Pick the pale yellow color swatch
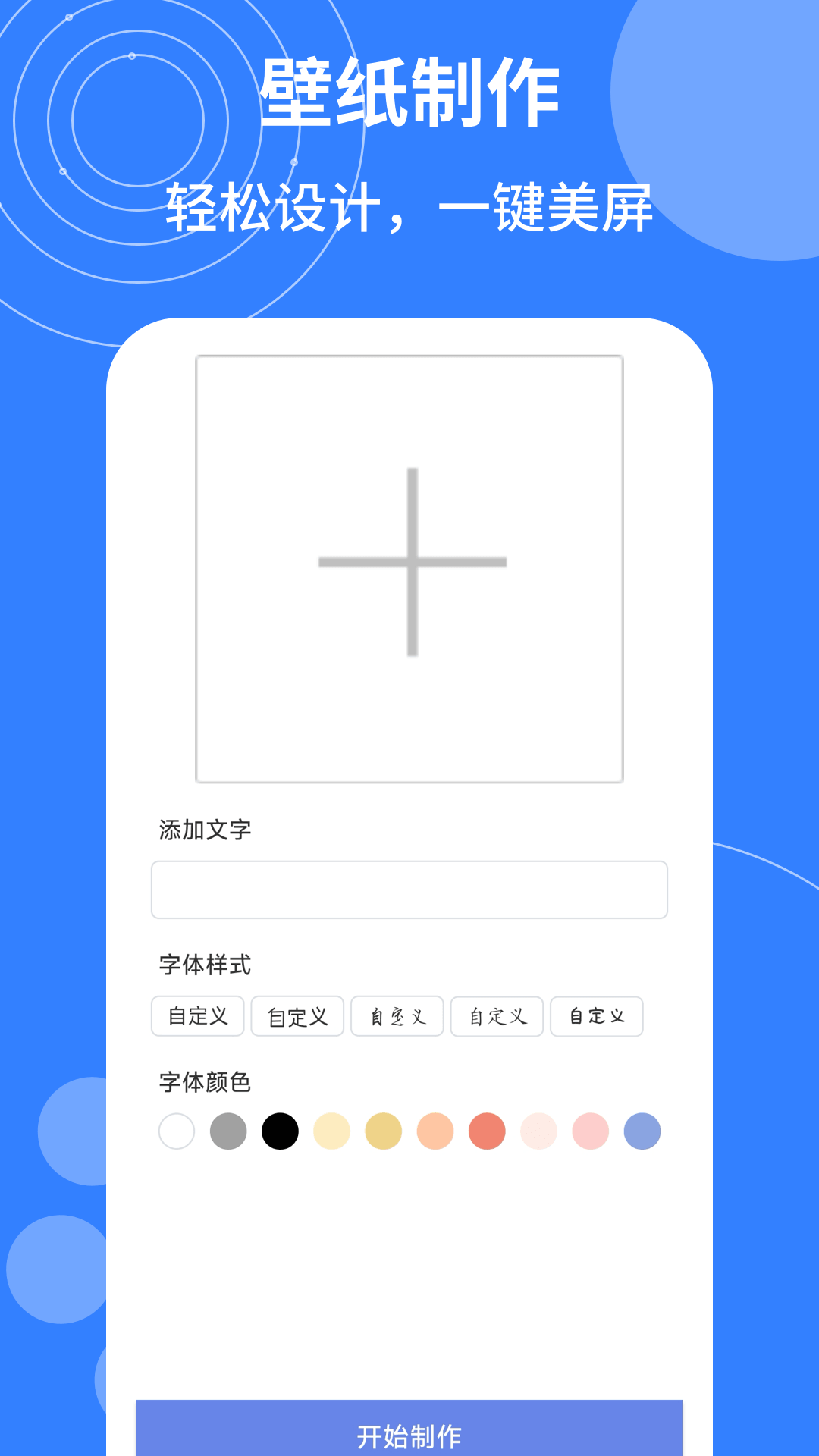This screenshot has height=1456, width=819. click(x=331, y=1131)
